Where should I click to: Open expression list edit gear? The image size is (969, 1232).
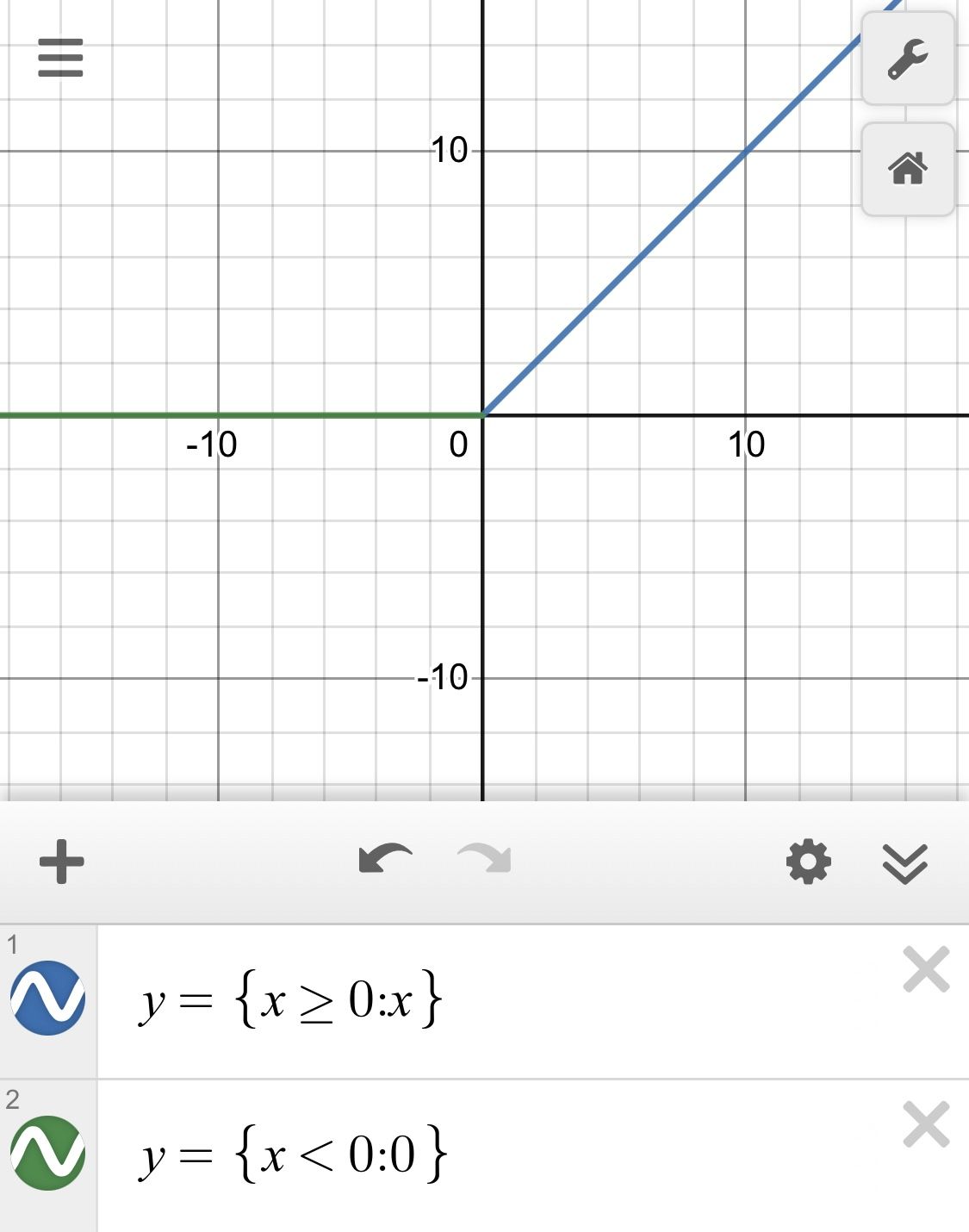coord(809,862)
